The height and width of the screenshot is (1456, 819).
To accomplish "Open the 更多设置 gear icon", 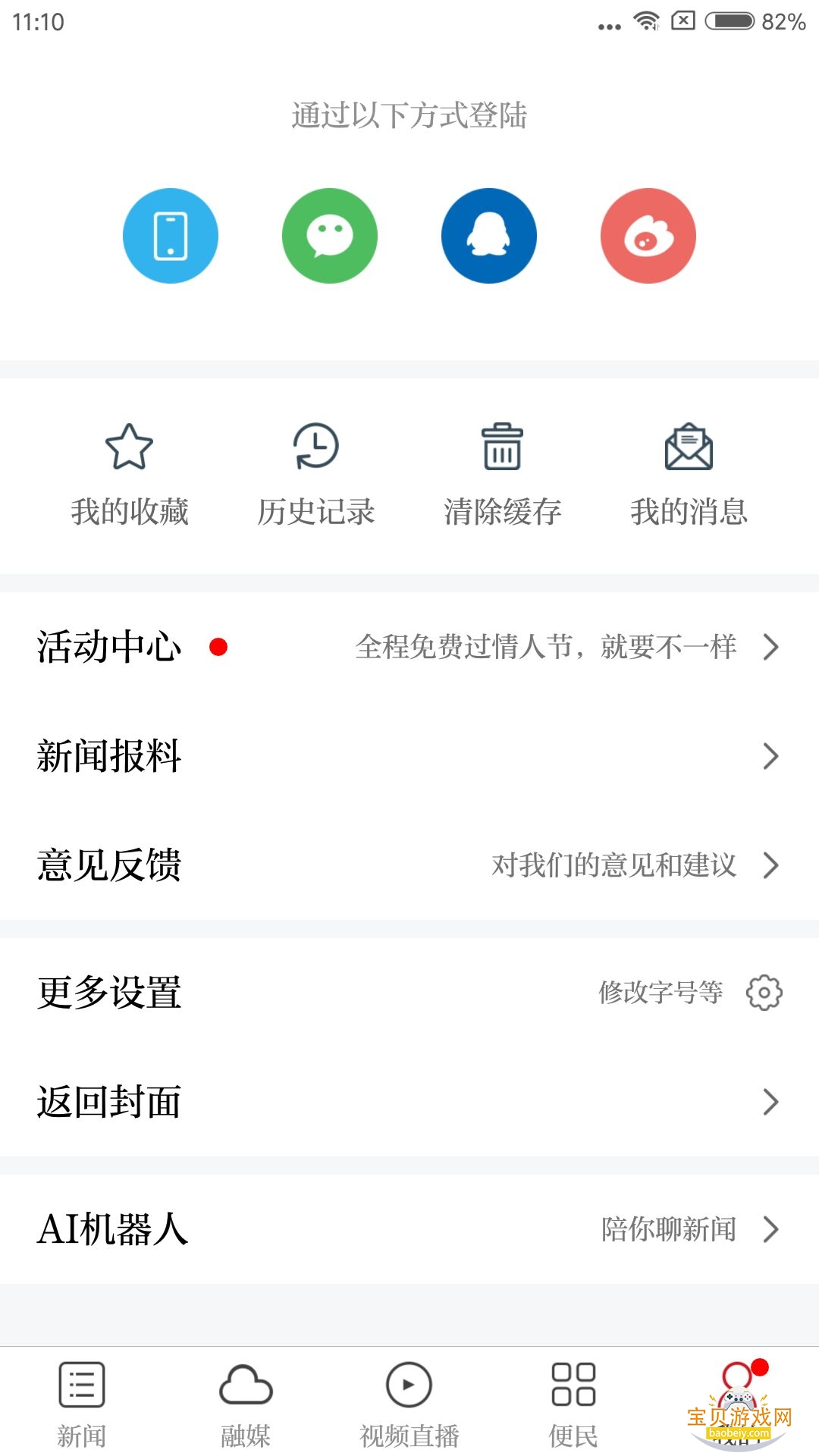I will click(x=764, y=993).
